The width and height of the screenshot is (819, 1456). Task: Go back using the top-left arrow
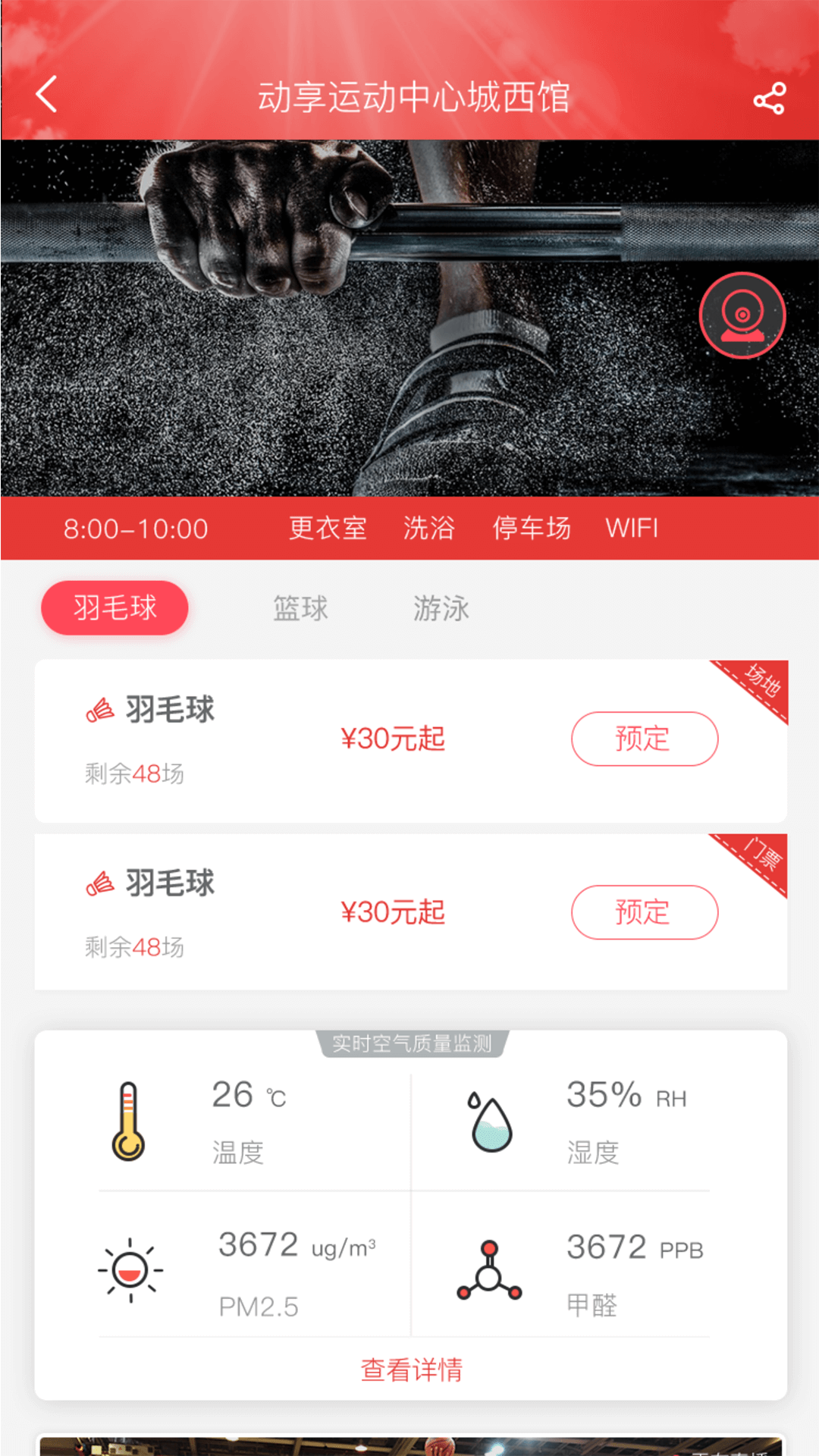47,95
